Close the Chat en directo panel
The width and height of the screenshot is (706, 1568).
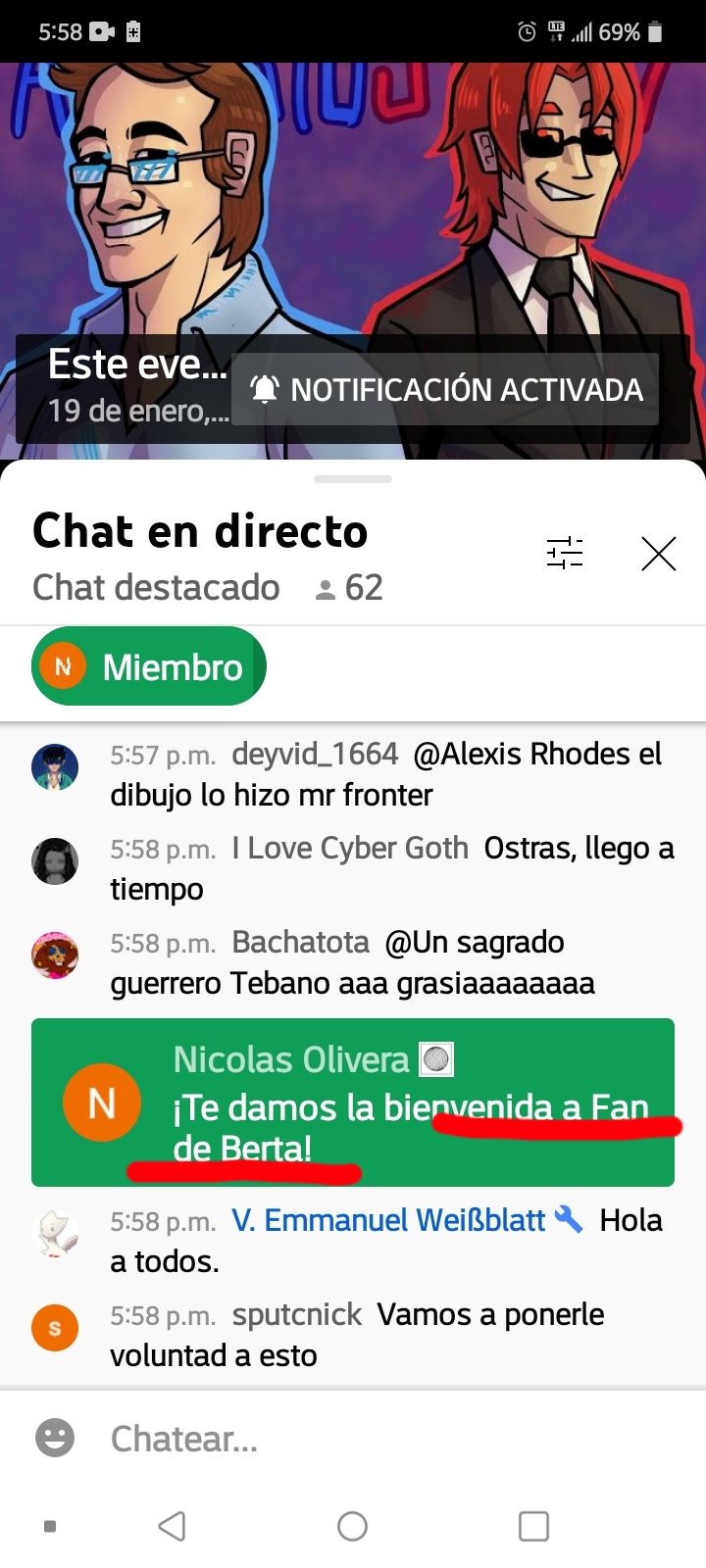pos(659,554)
